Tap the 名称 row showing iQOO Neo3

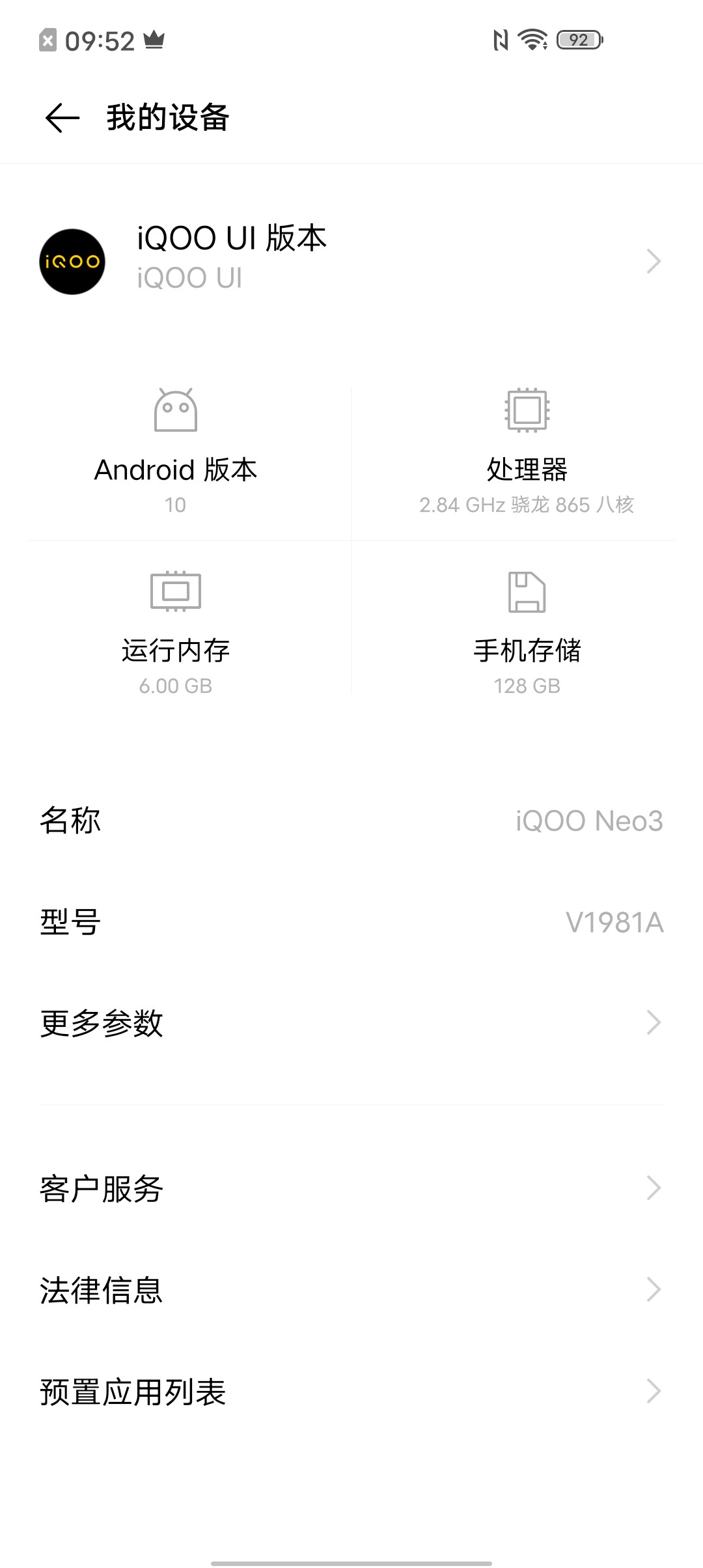[x=351, y=822]
